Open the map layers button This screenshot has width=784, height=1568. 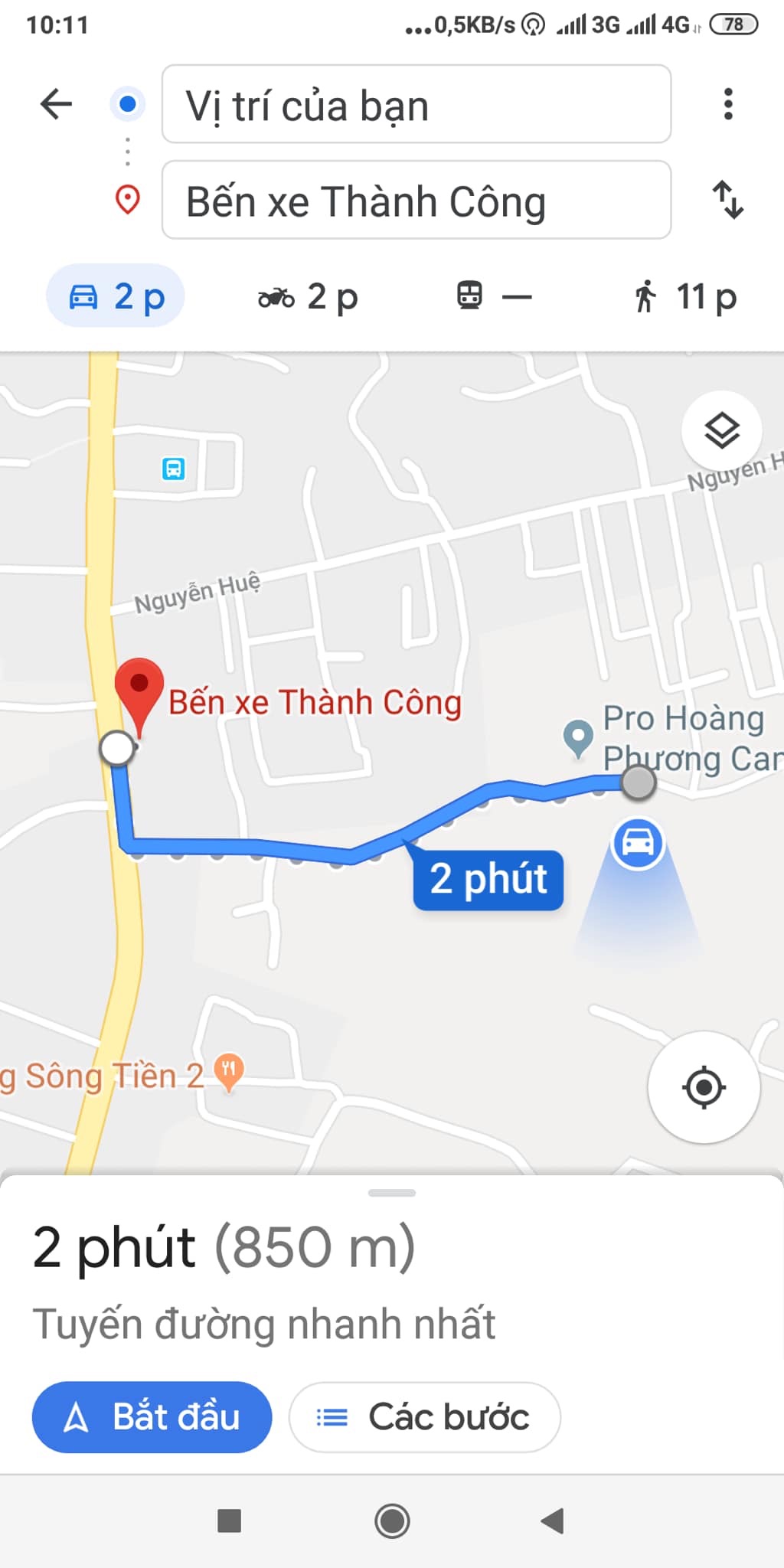pos(721,430)
